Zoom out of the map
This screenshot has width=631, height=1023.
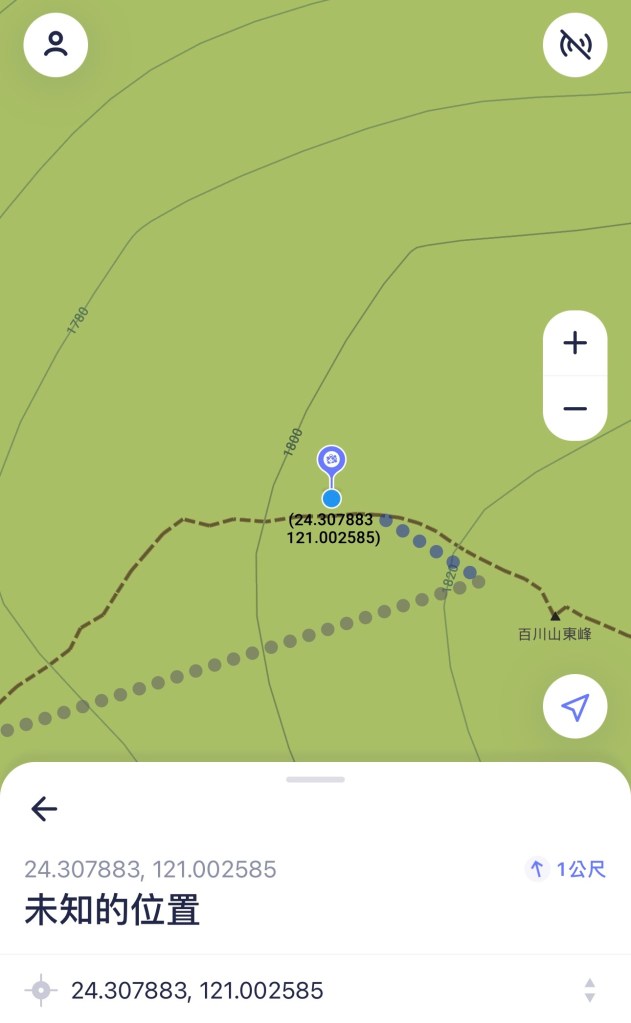coord(575,408)
